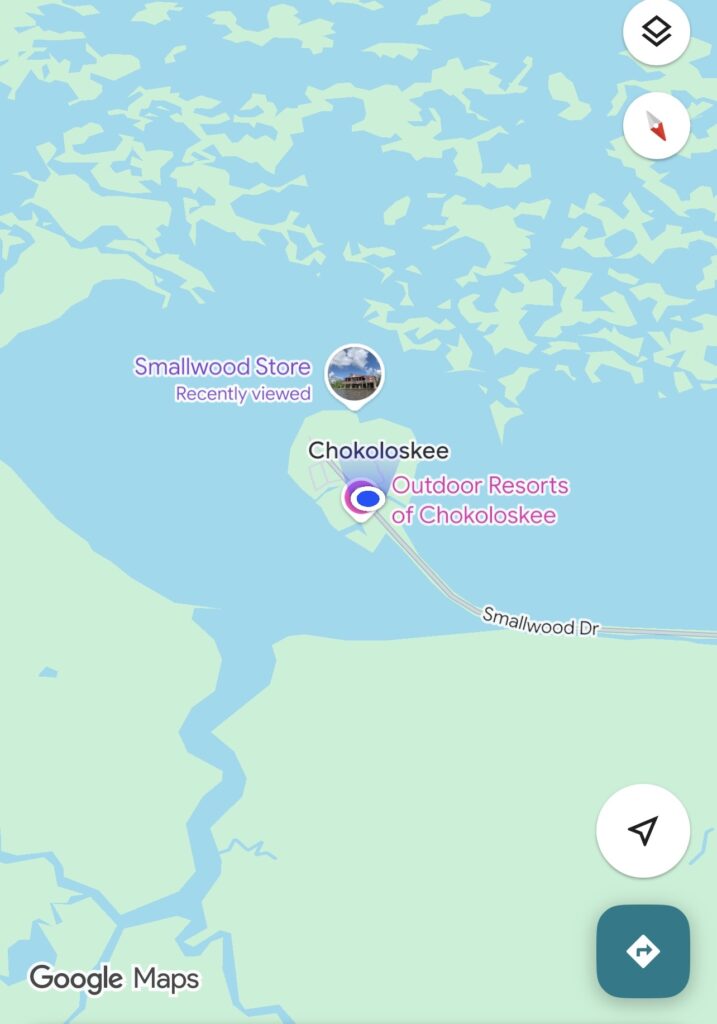Center map on my location
The image size is (717, 1024).
(x=643, y=831)
